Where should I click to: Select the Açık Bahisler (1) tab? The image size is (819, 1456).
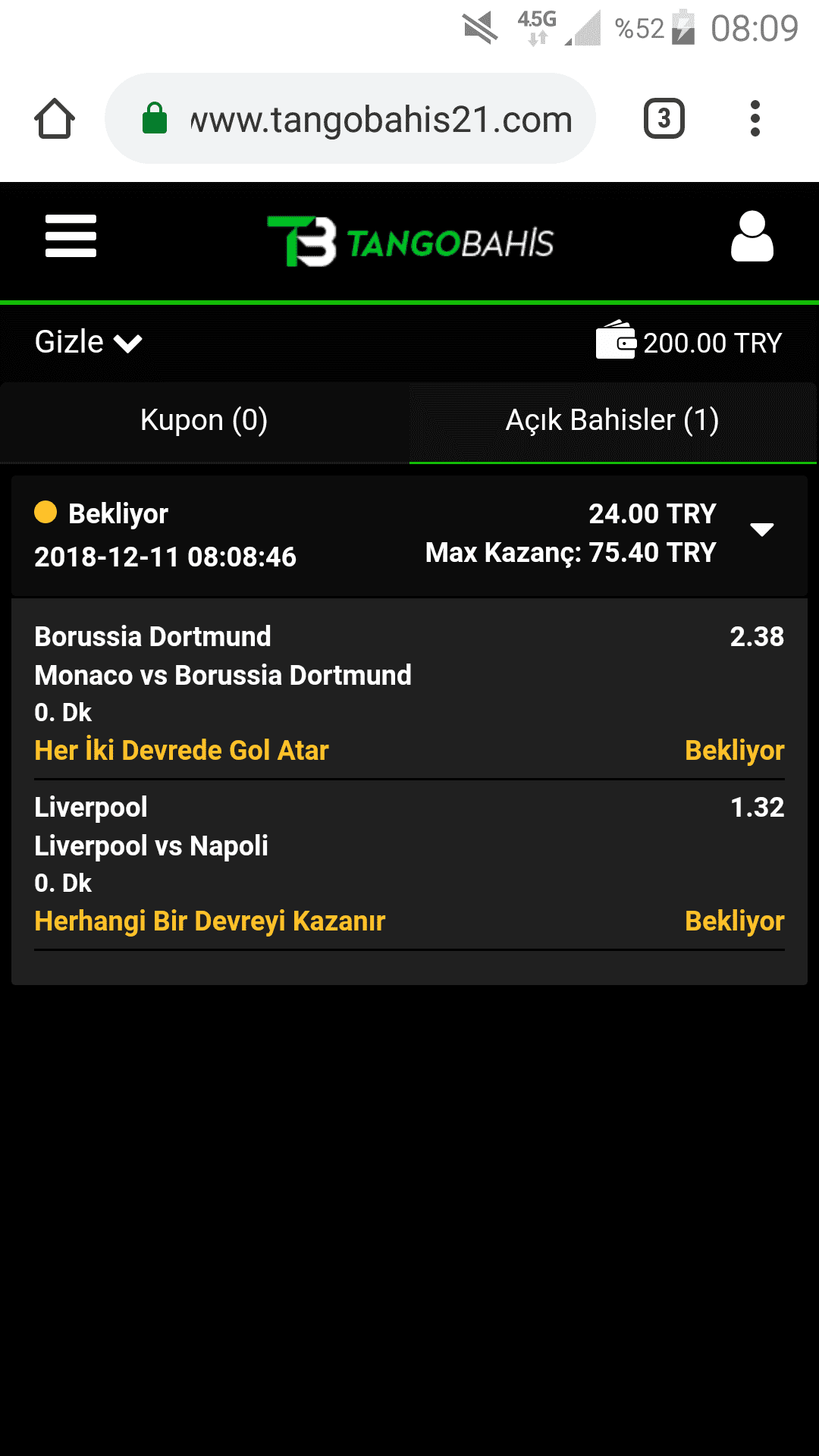(612, 420)
